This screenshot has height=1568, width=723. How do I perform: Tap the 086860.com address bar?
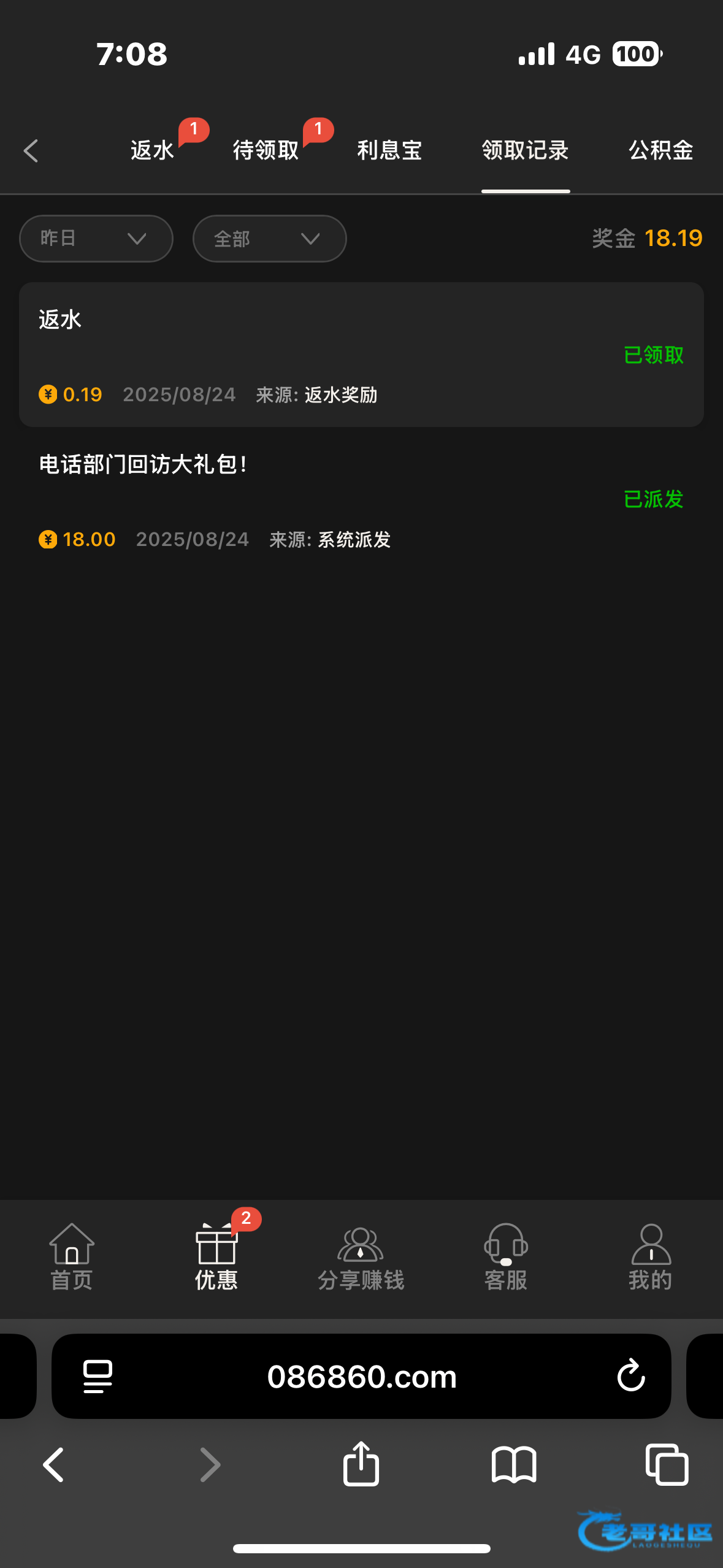(x=362, y=1376)
